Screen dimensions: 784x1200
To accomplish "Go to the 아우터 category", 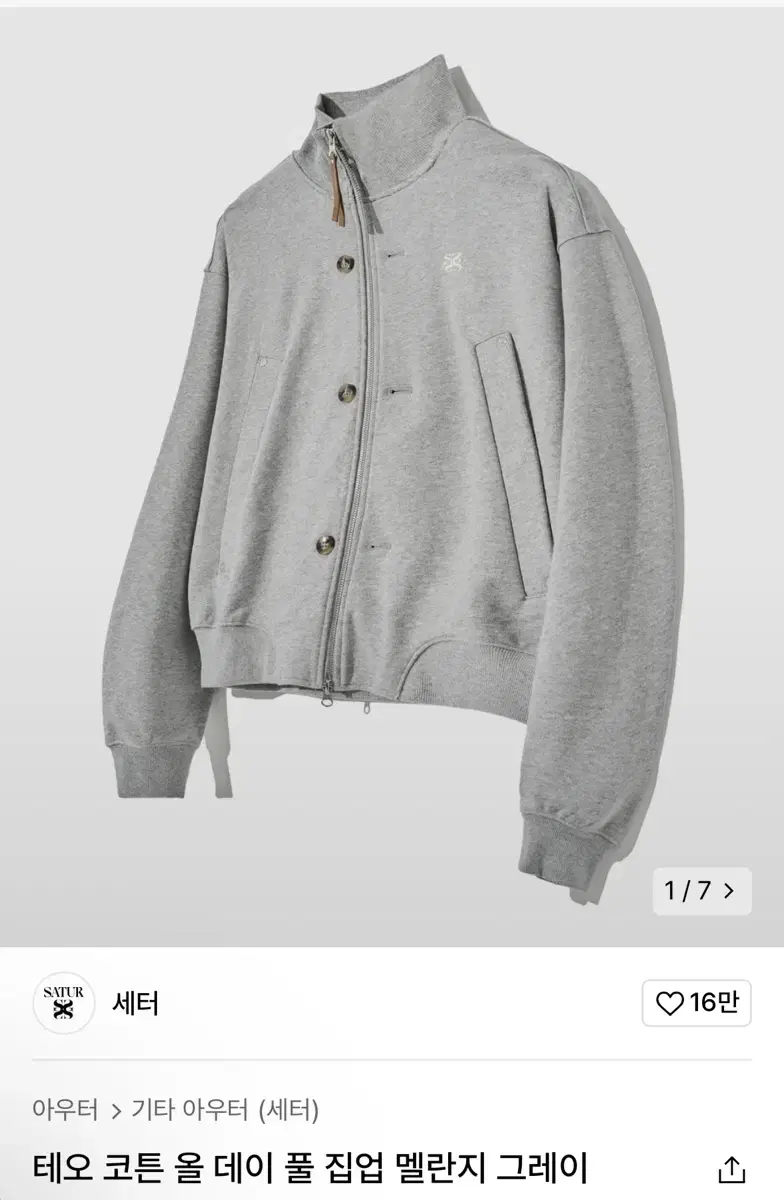I will 65,1110.
